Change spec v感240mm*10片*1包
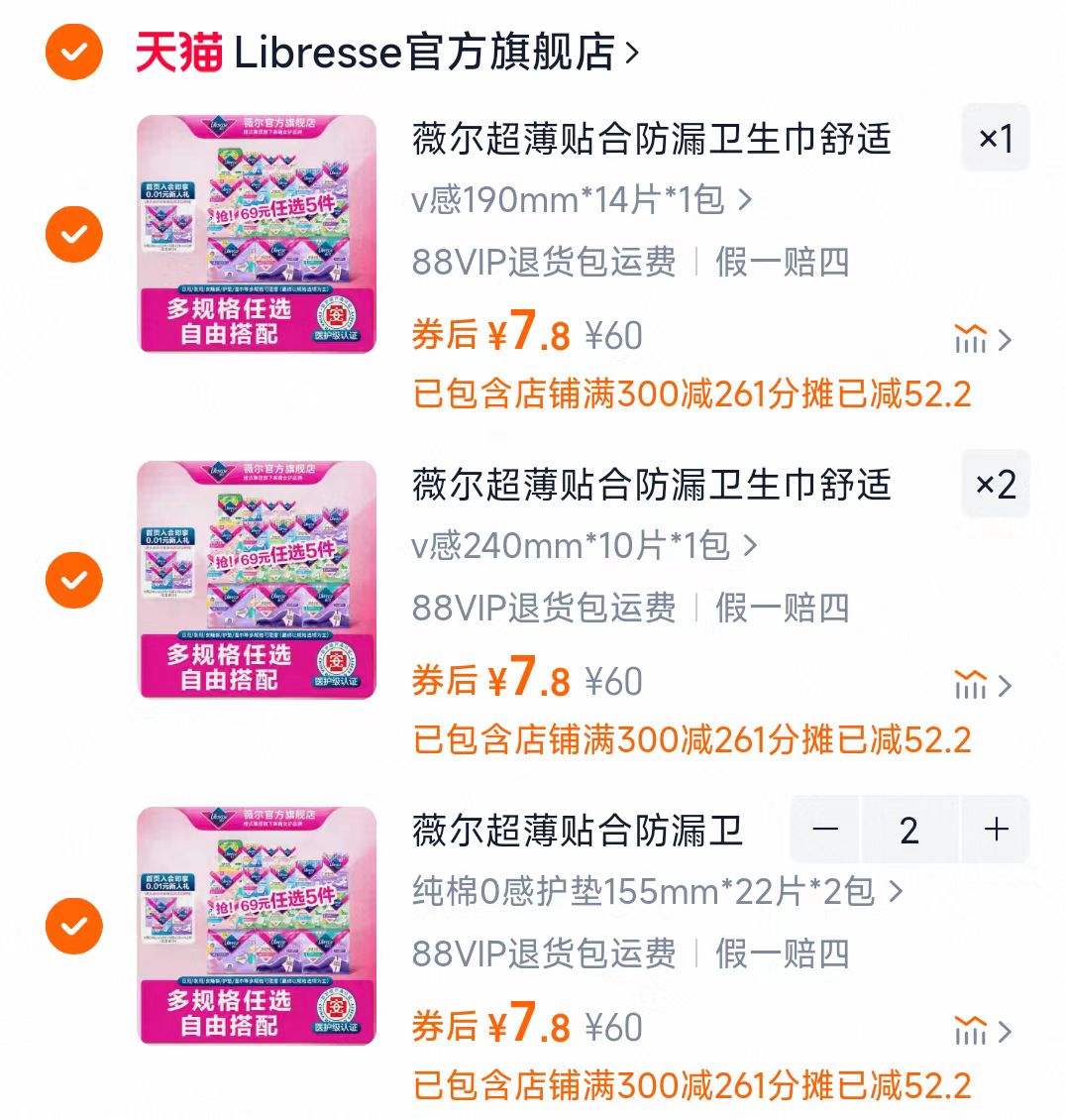 coord(585,546)
